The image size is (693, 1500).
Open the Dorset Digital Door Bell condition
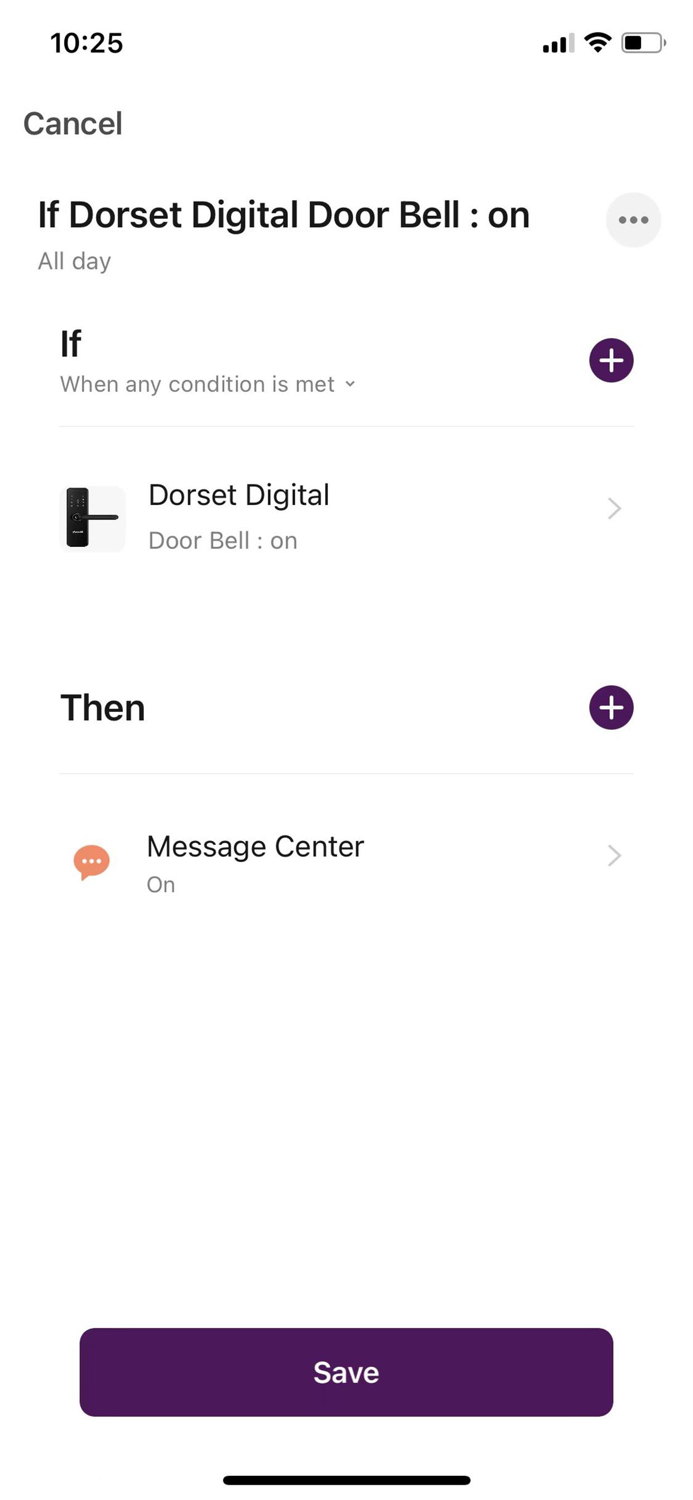point(346,516)
